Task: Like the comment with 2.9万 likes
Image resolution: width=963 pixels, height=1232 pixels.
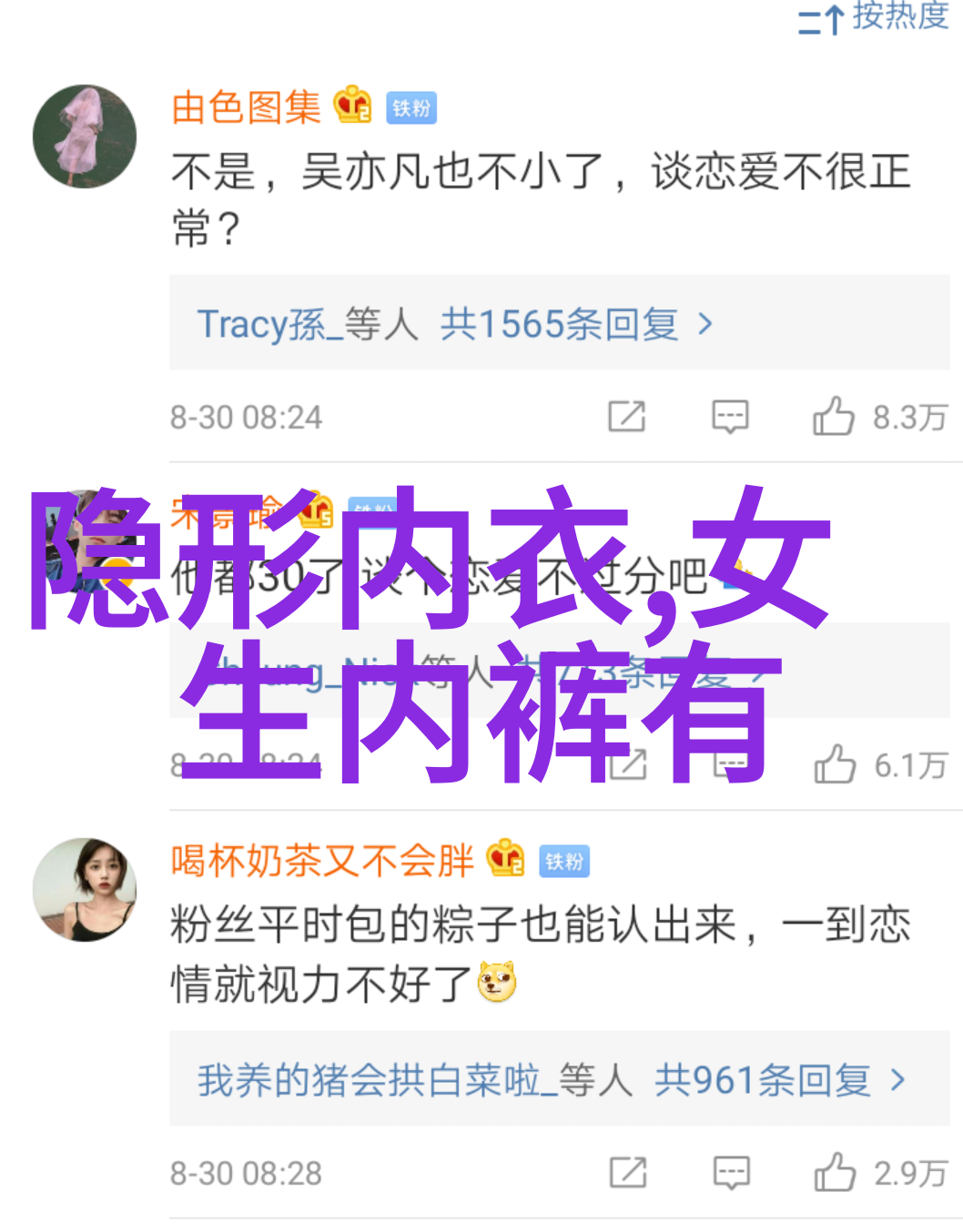Action: point(835,1173)
